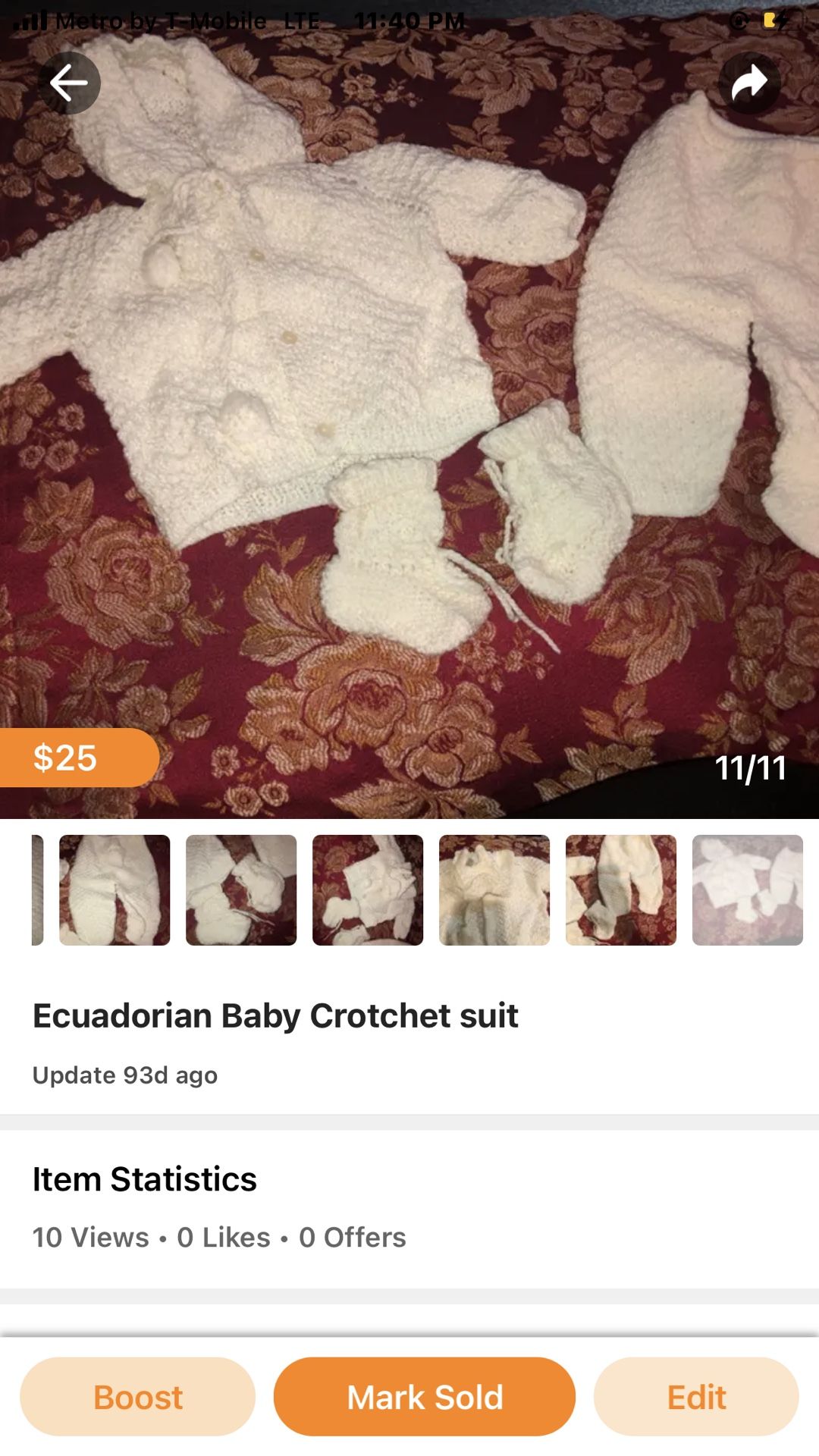Tap the Update 93d ago text
The width and height of the screenshot is (819, 1456).
[124, 1075]
